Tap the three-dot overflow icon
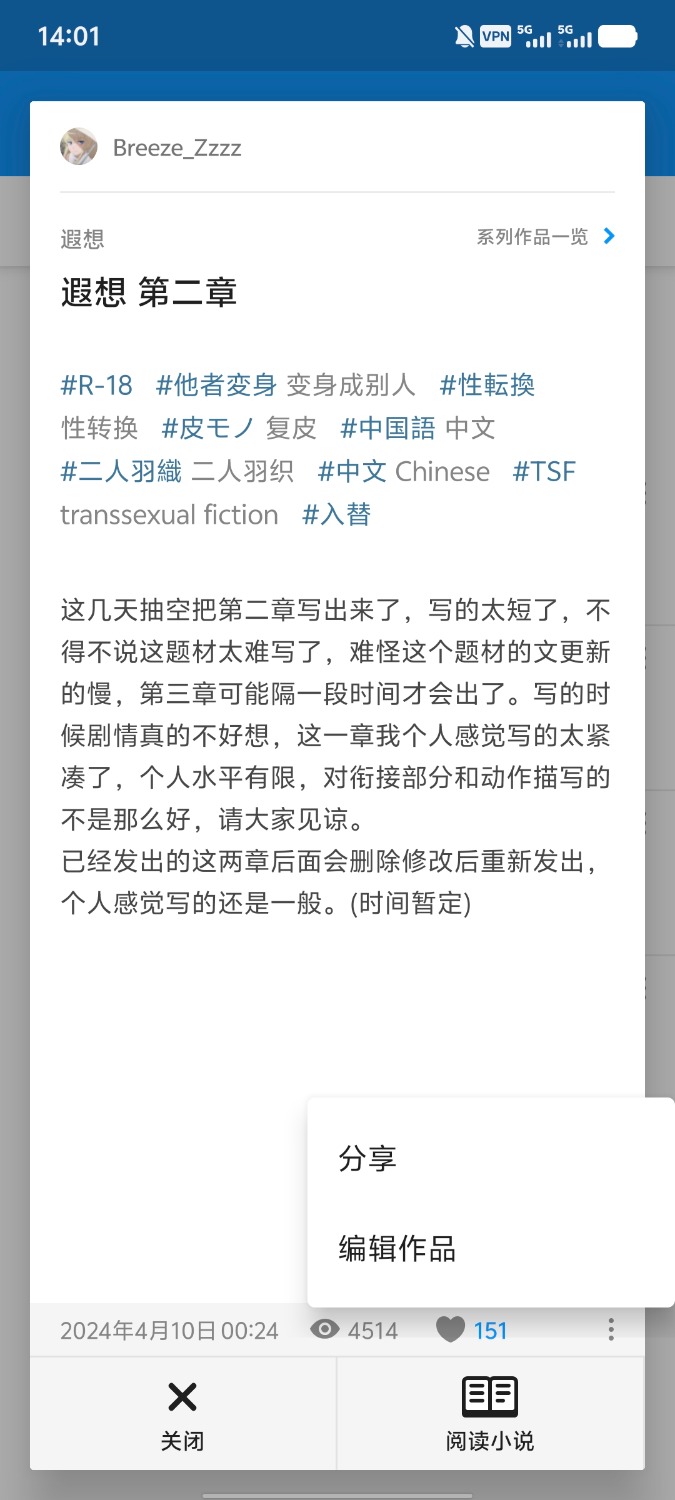 tap(611, 1330)
